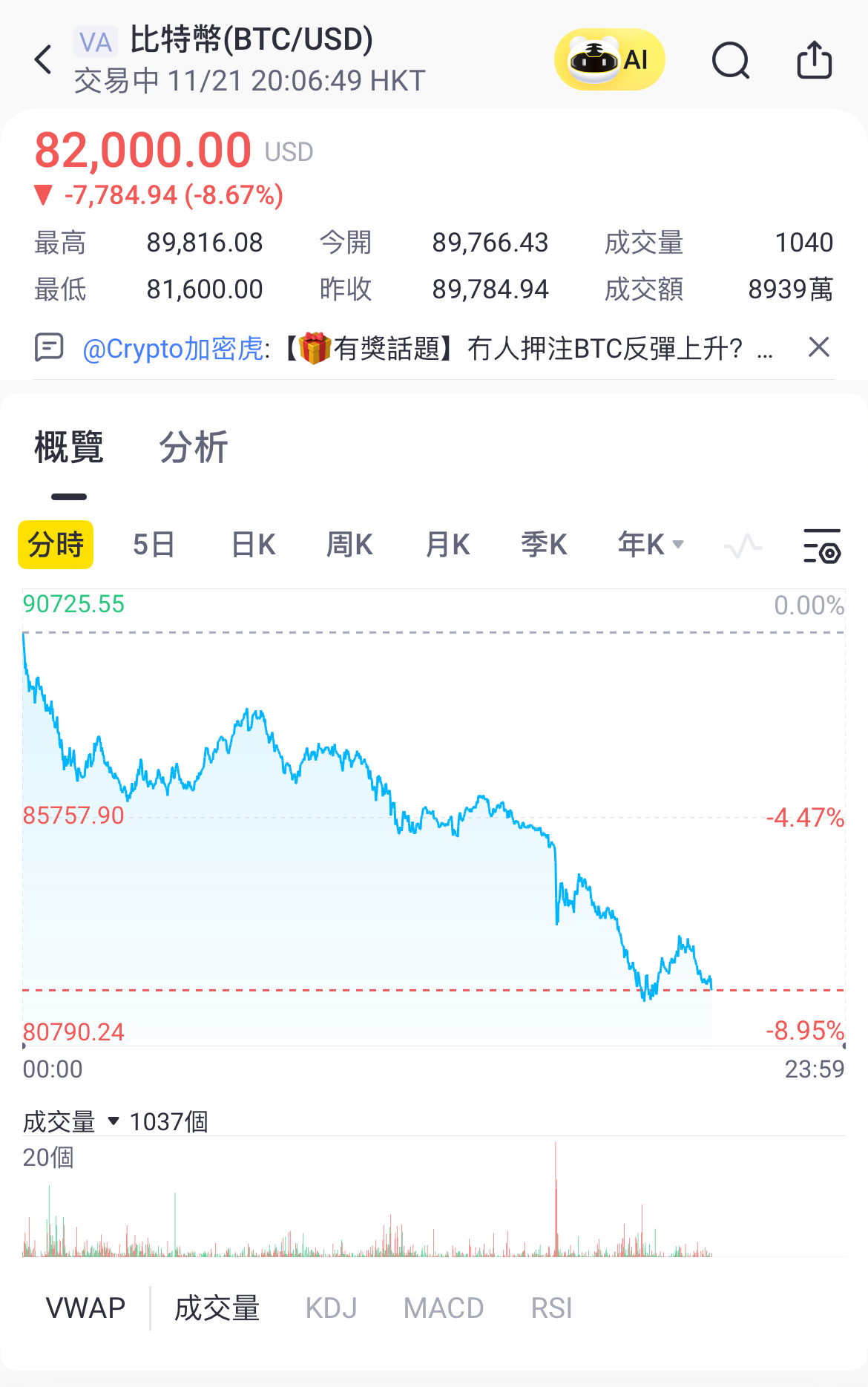Image resolution: width=868 pixels, height=1387 pixels.
Task: Expand the 成交量 indicator dropdown above volume chart
Action: click(x=114, y=1121)
